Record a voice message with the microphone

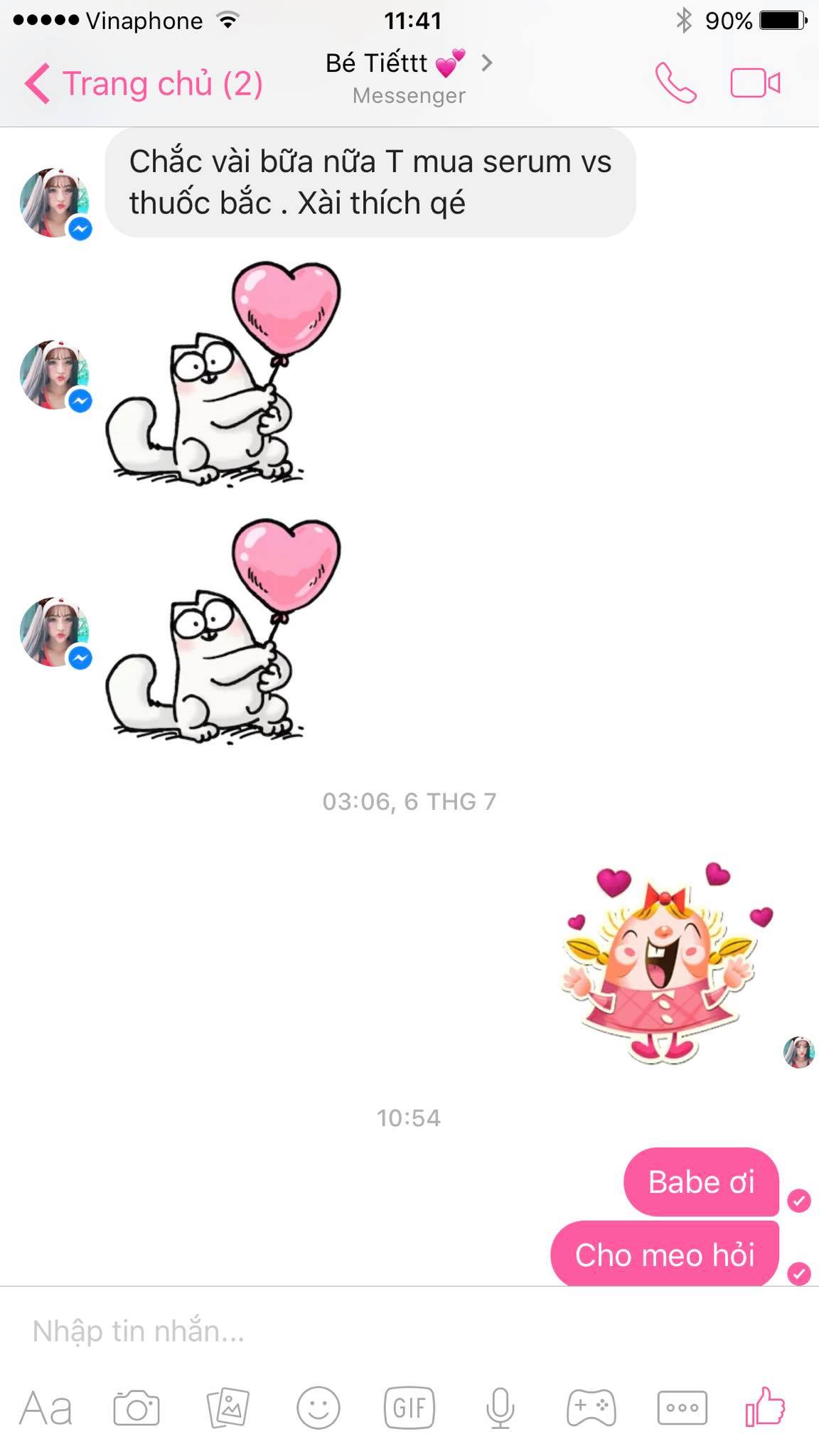click(x=500, y=1408)
